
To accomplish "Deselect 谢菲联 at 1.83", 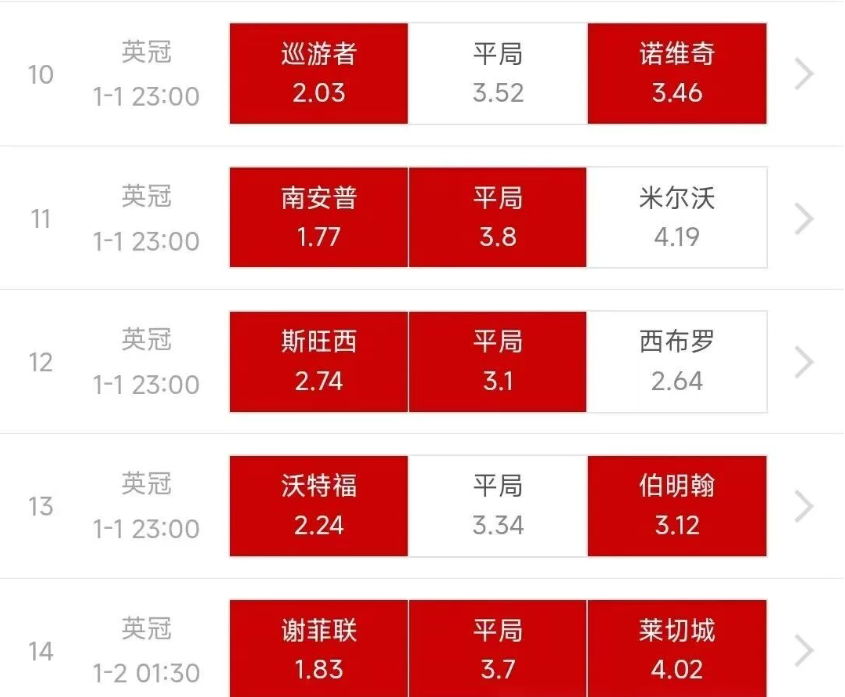I will tap(319, 649).
